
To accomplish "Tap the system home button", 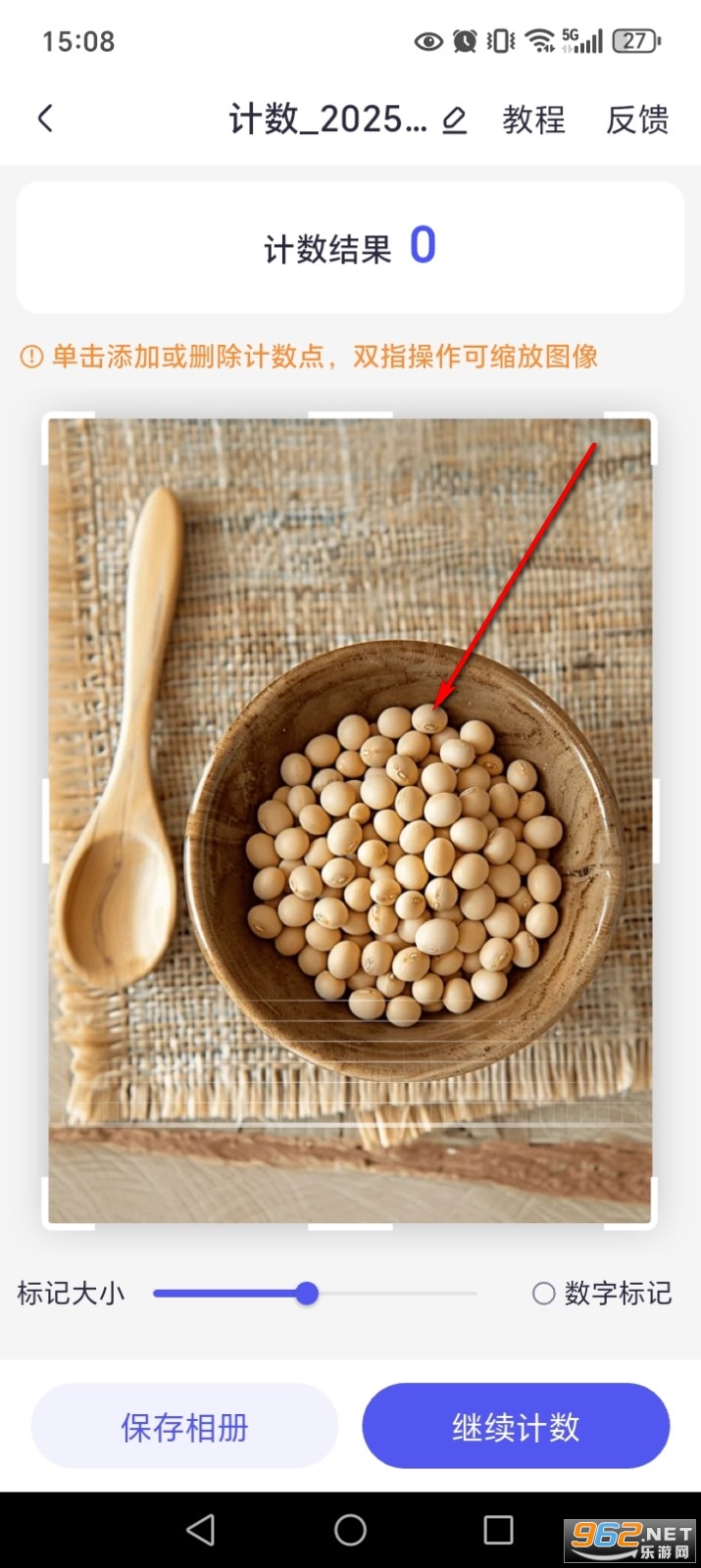I will point(350,1530).
